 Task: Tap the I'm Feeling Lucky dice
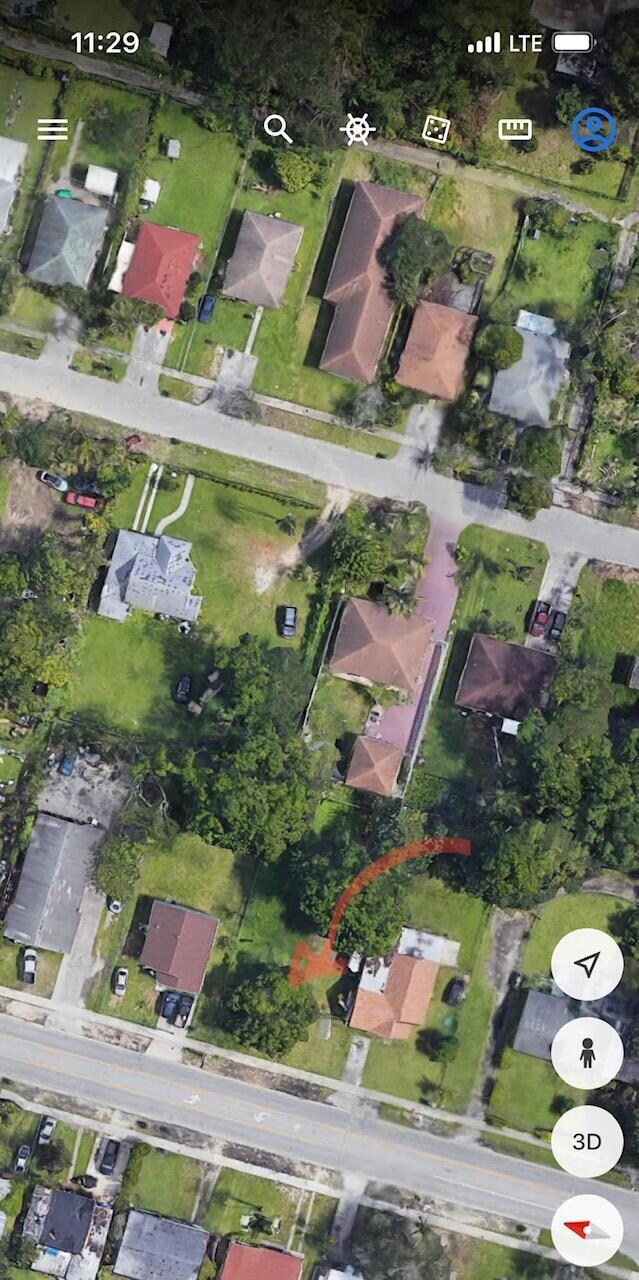click(436, 129)
